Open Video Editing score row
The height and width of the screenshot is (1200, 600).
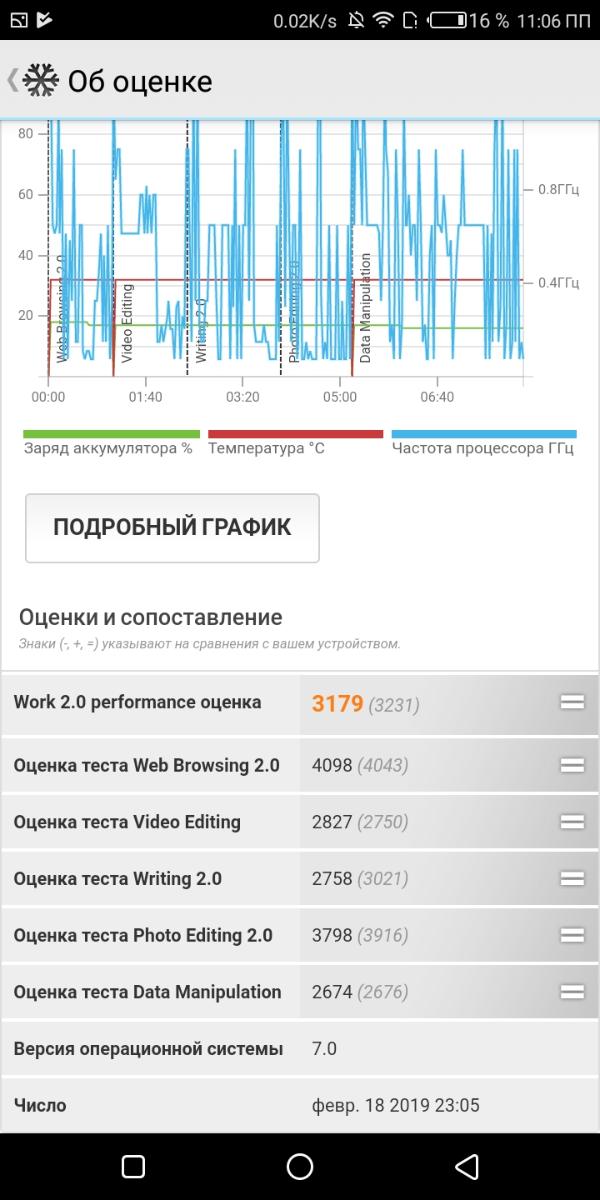pos(300,822)
